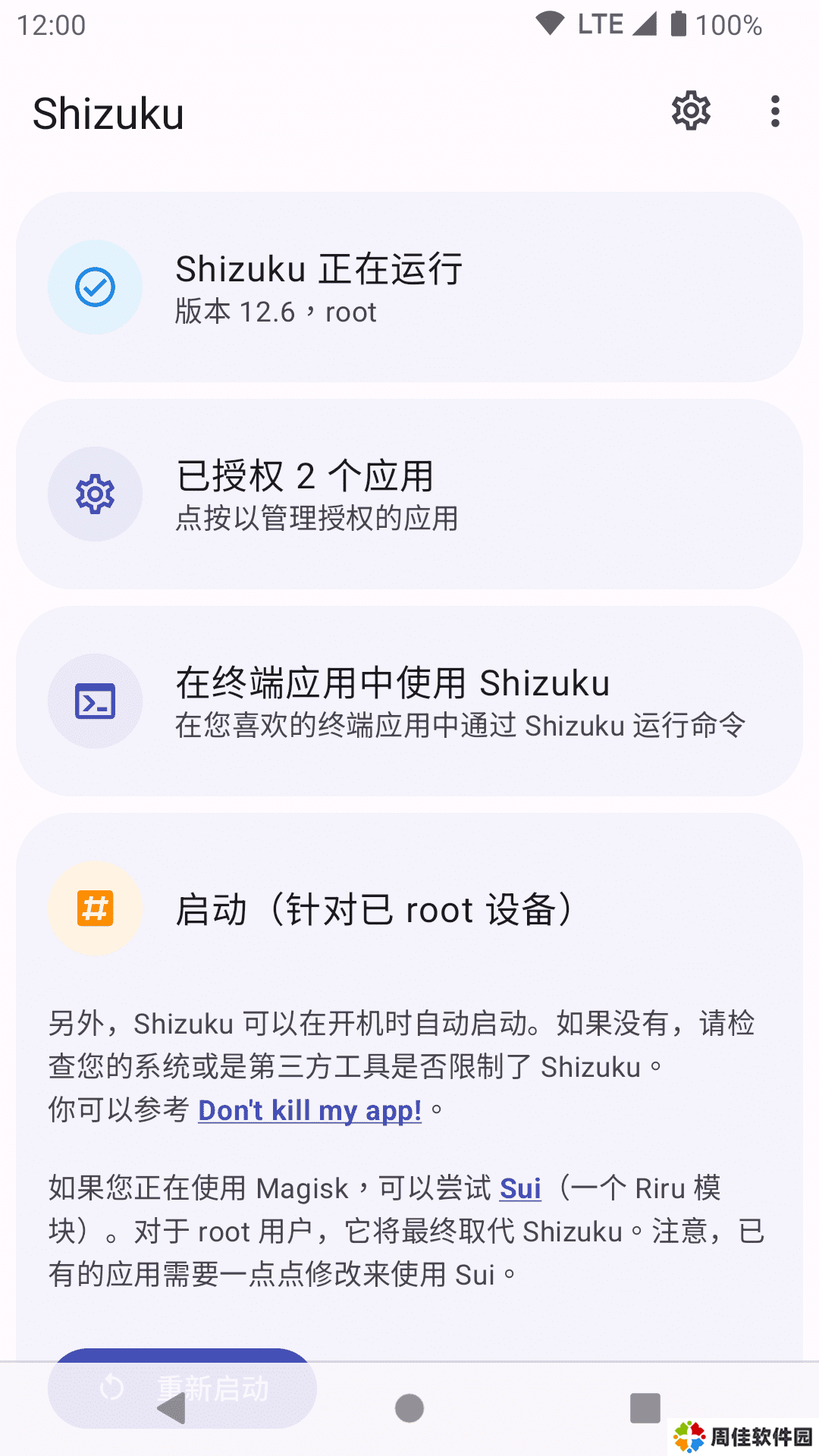Open Shizuku settings gear icon
The width and height of the screenshot is (819, 1456).
tap(691, 111)
